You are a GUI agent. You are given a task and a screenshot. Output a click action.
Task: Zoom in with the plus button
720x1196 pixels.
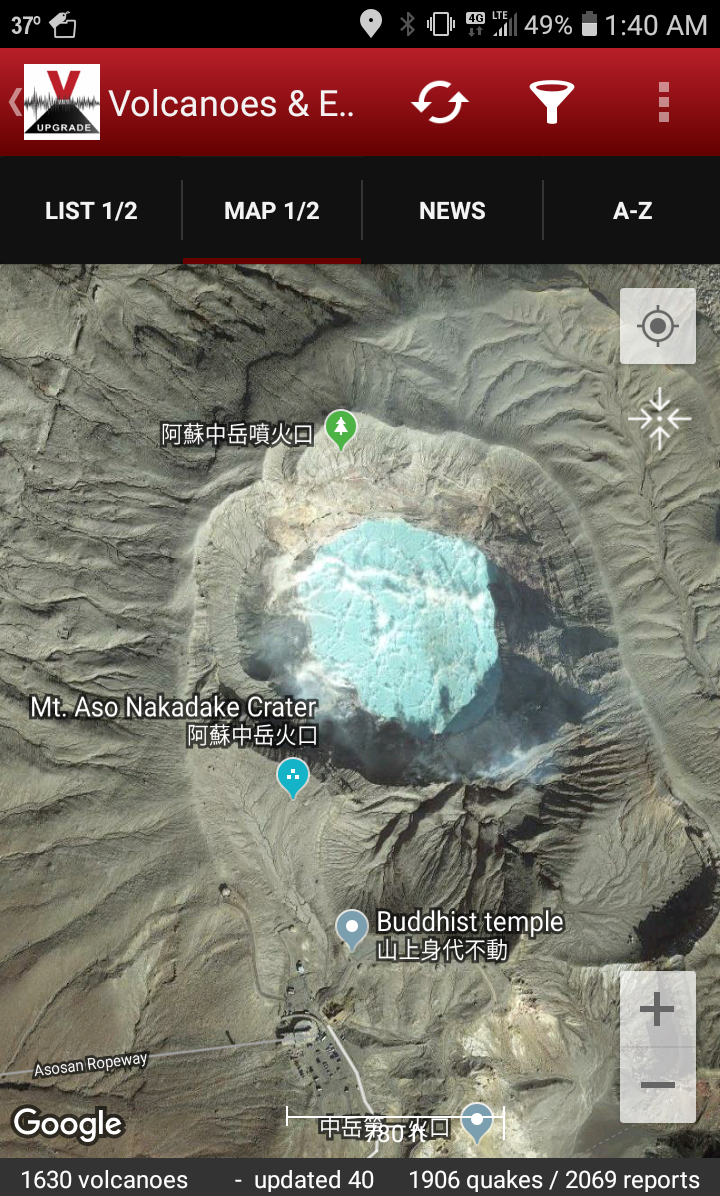click(657, 1010)
